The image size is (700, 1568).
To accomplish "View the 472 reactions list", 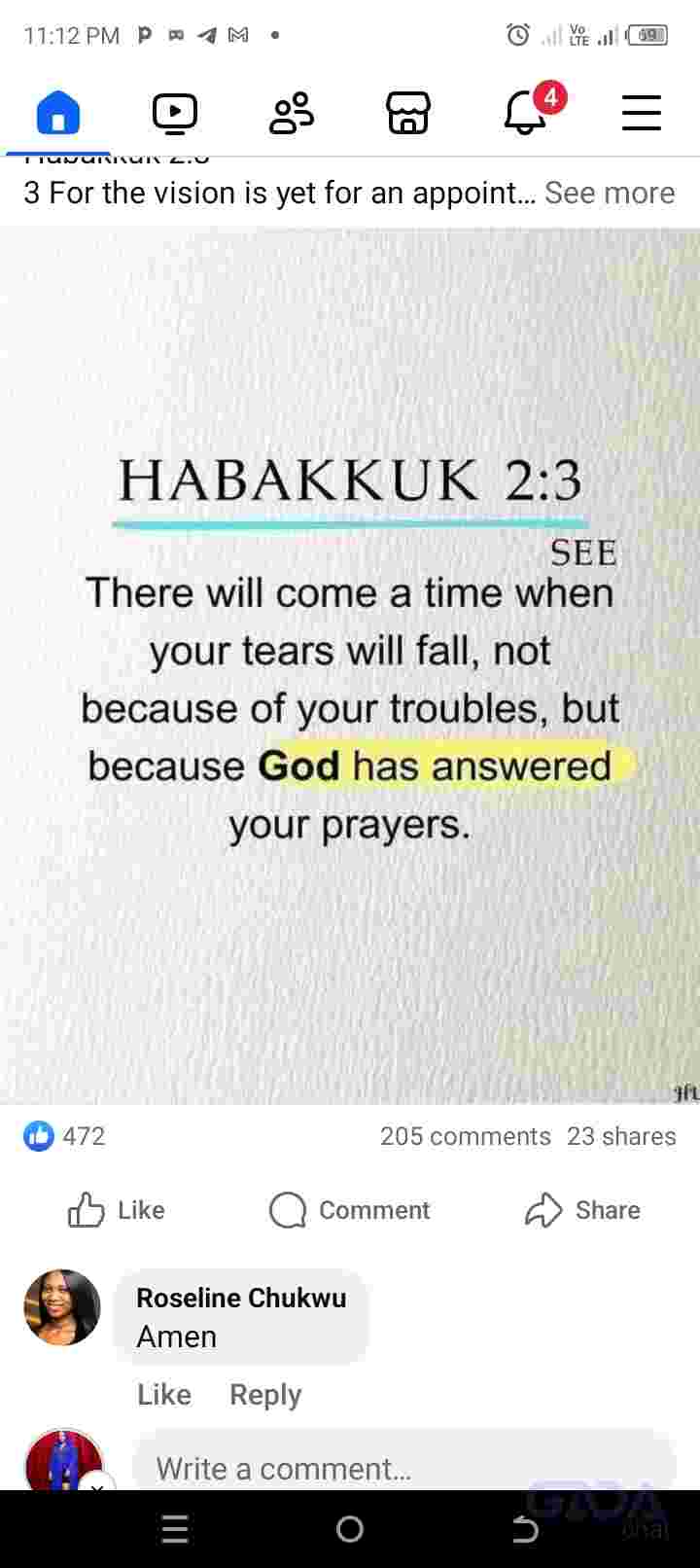I will pos(65,1135).
